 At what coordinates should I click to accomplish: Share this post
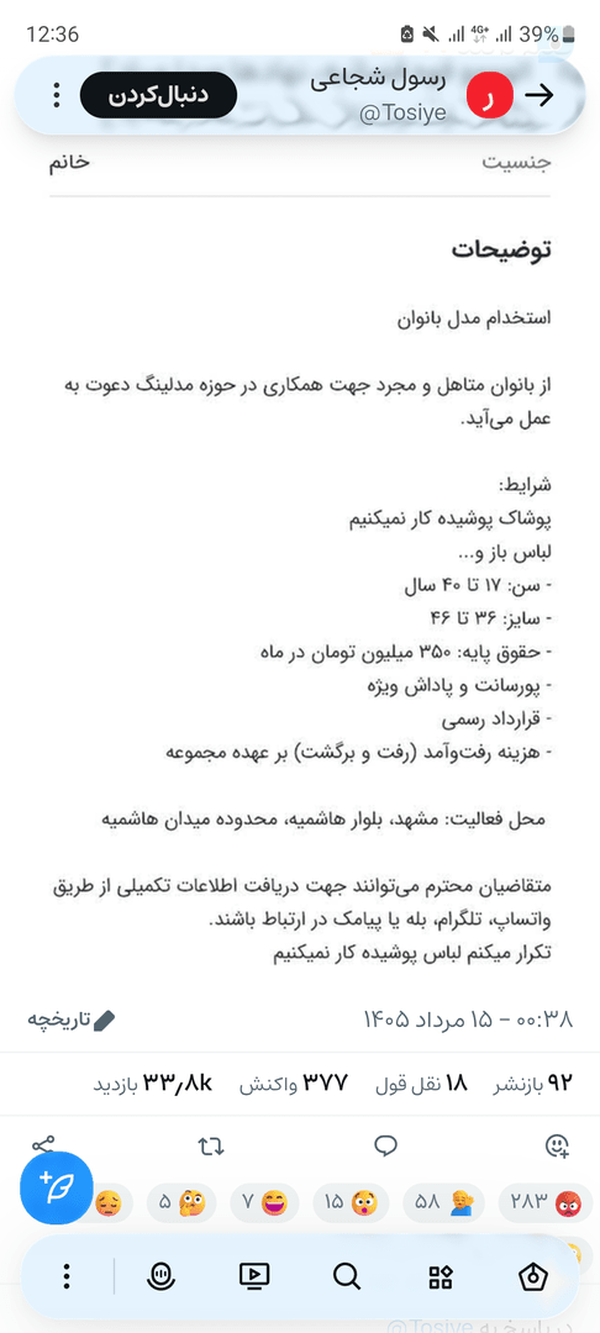43,1146
